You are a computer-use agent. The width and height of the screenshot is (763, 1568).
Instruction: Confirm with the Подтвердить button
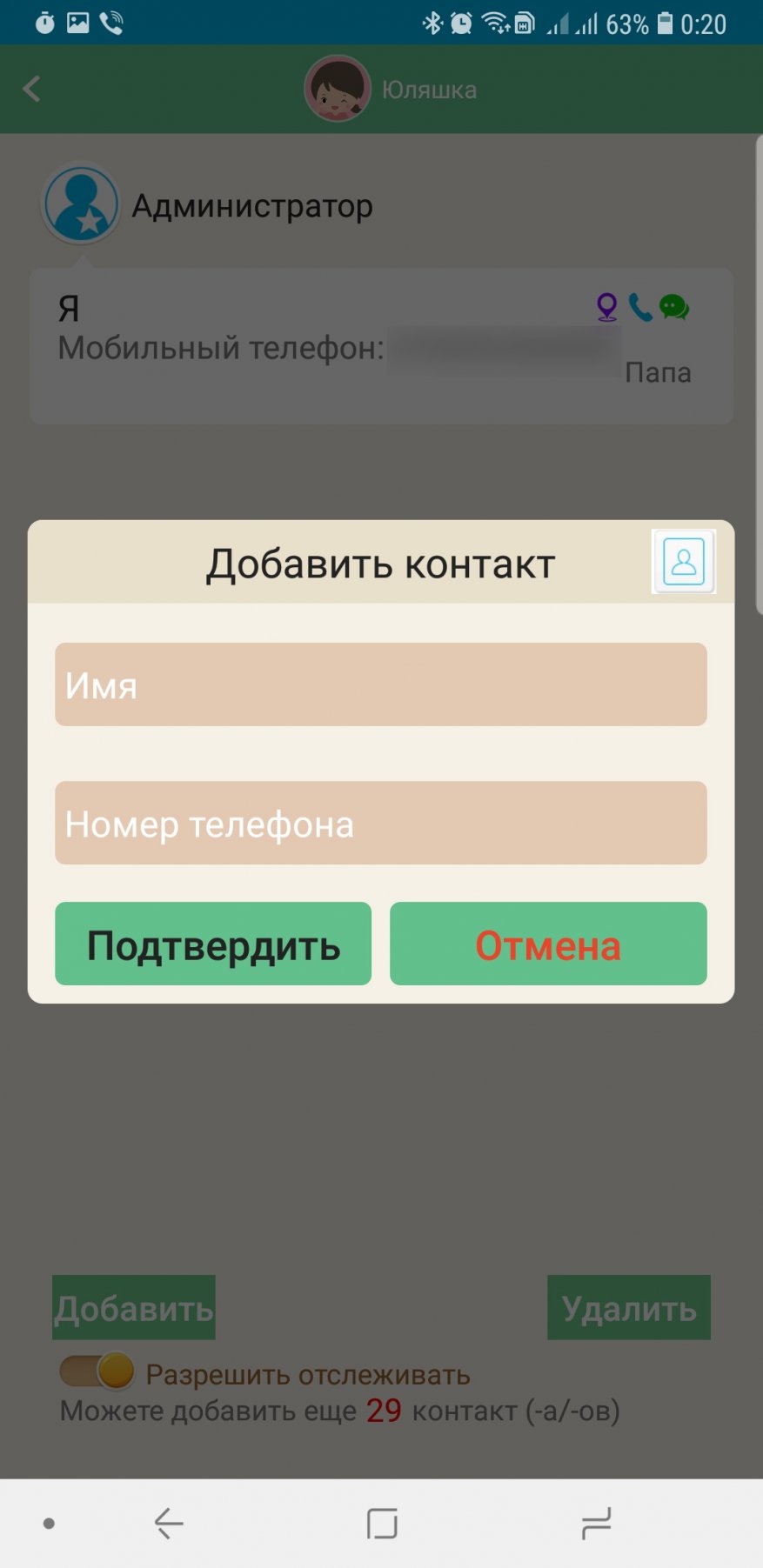tap(213, 944)
